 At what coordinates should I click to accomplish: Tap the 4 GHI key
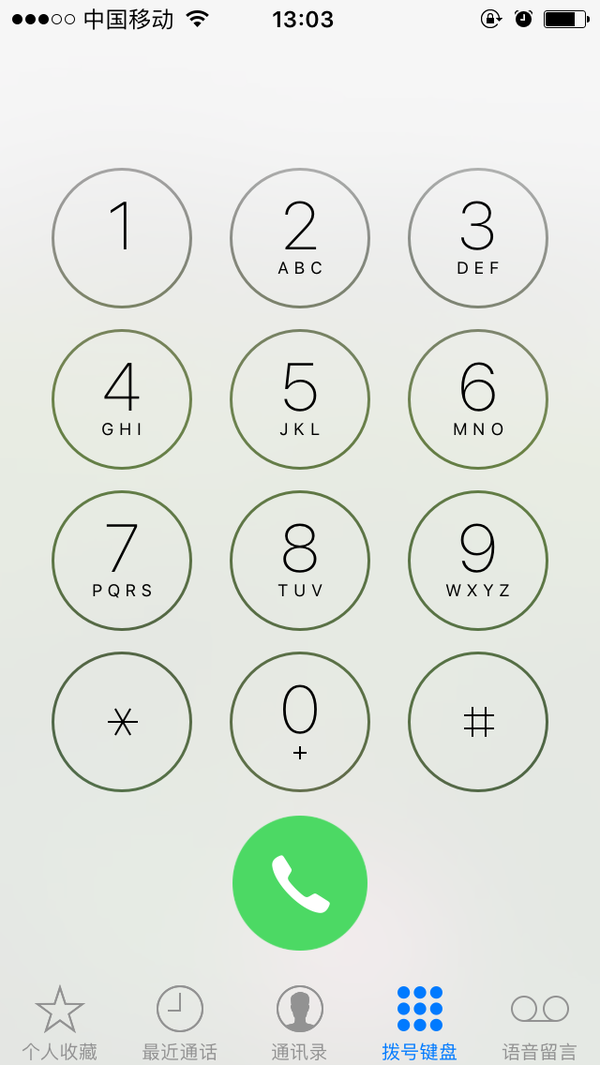[x=121, y=399]
